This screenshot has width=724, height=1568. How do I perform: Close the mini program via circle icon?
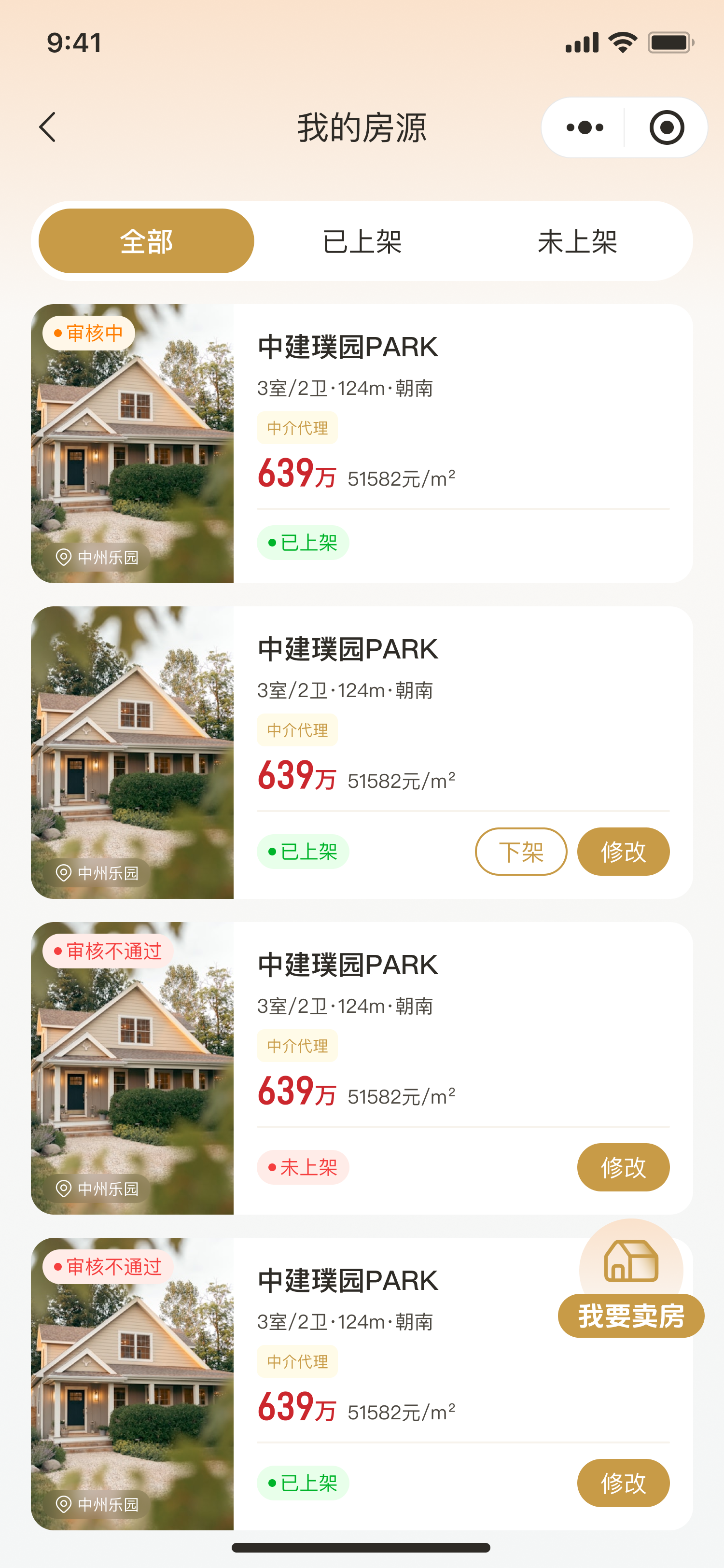666,128
